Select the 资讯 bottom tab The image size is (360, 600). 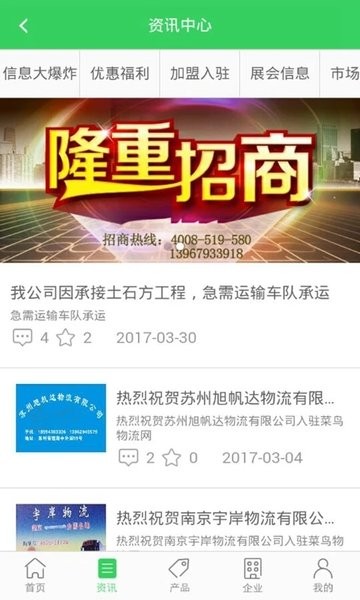click(107, 575)
